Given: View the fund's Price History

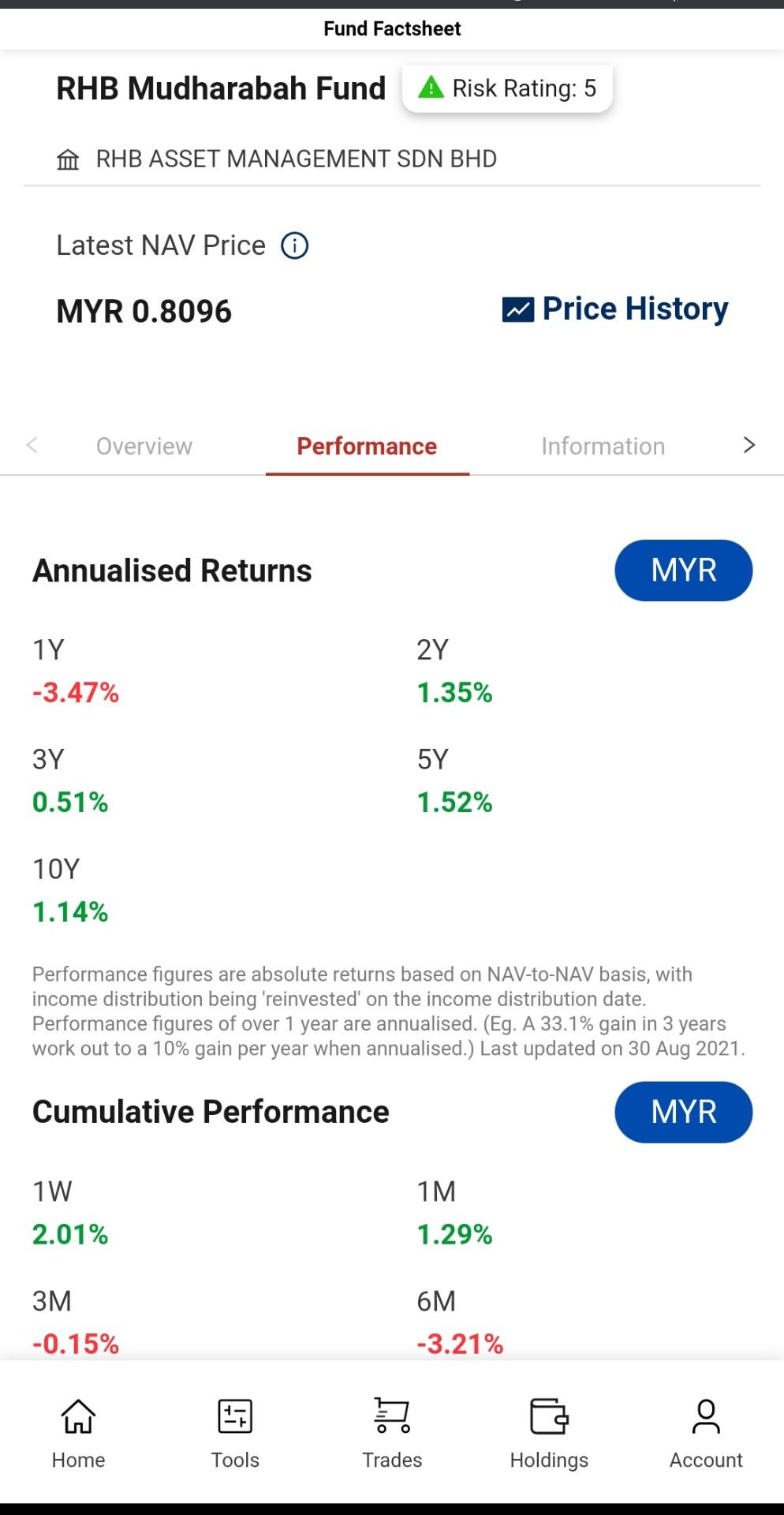Looking at the screenshot, I should click(616, 309).
